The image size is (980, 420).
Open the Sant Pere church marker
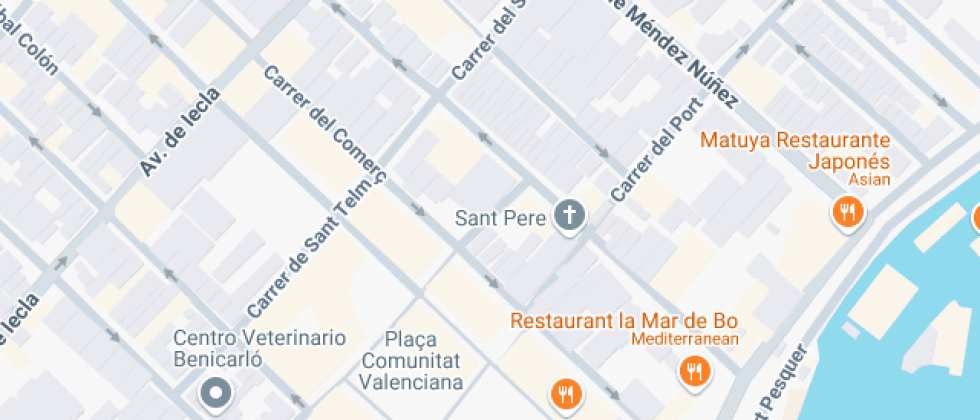click(570, 216)
